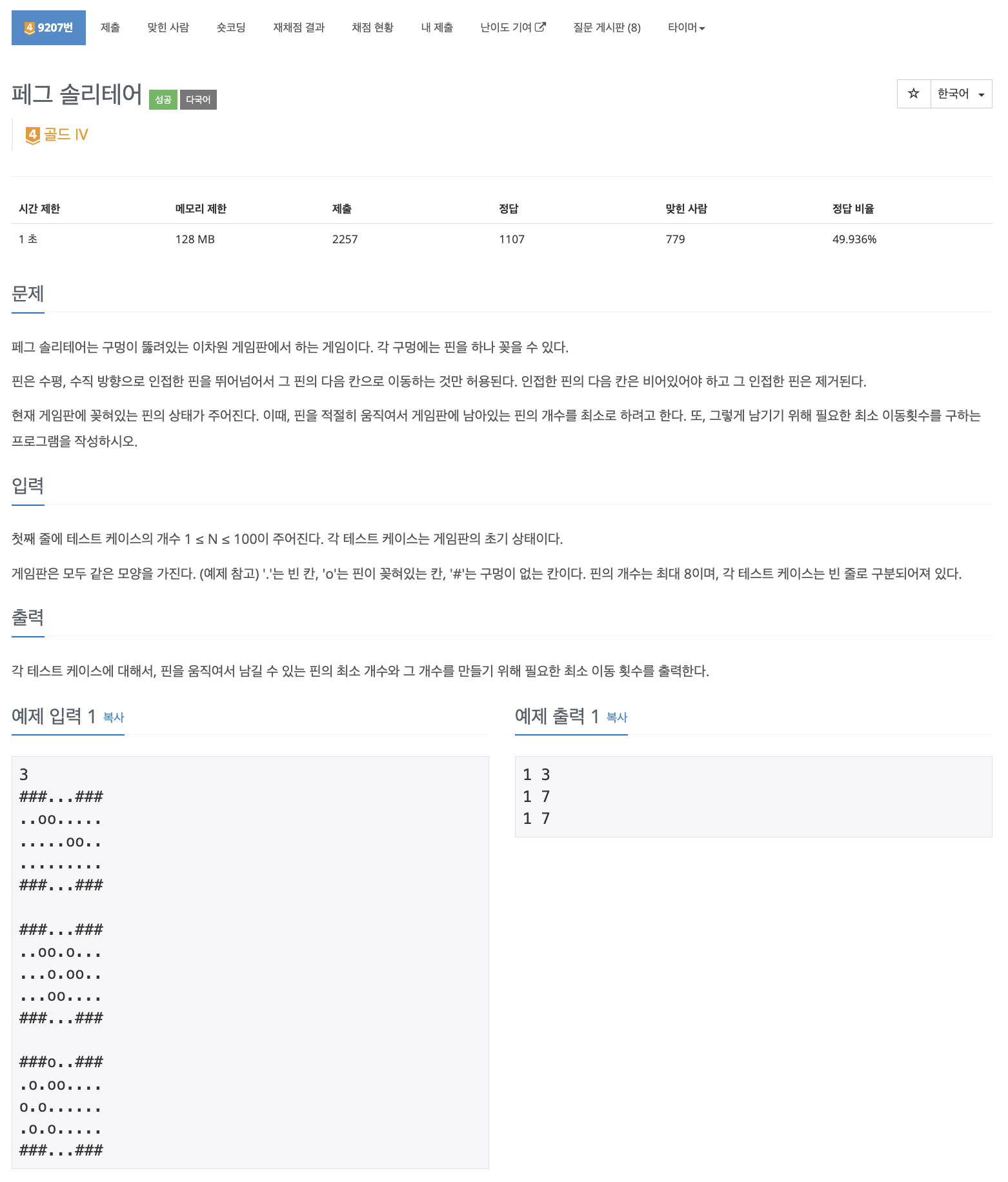Copy 예제 입력 1 using 복사 link
1008x1182 pixels.
click(x=114, y=718)
